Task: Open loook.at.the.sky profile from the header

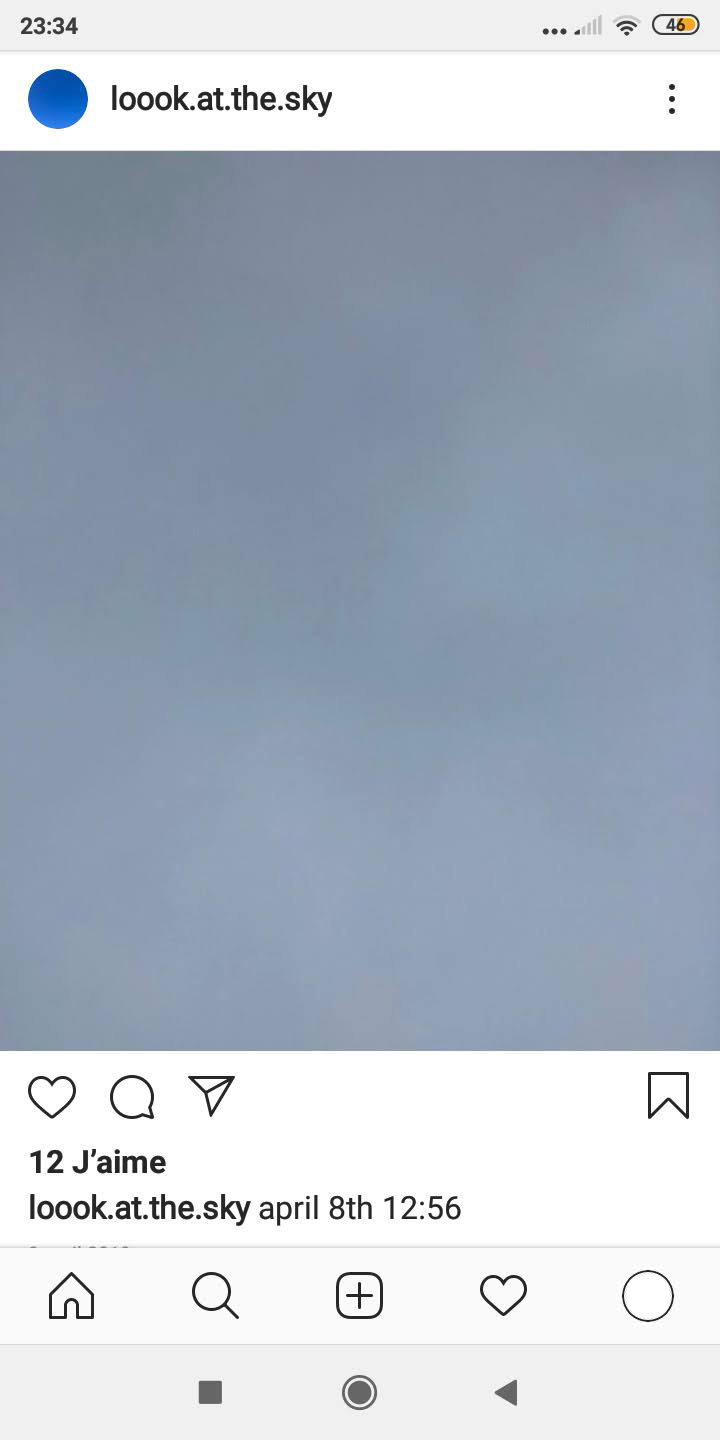Action: tap(221, 99)
